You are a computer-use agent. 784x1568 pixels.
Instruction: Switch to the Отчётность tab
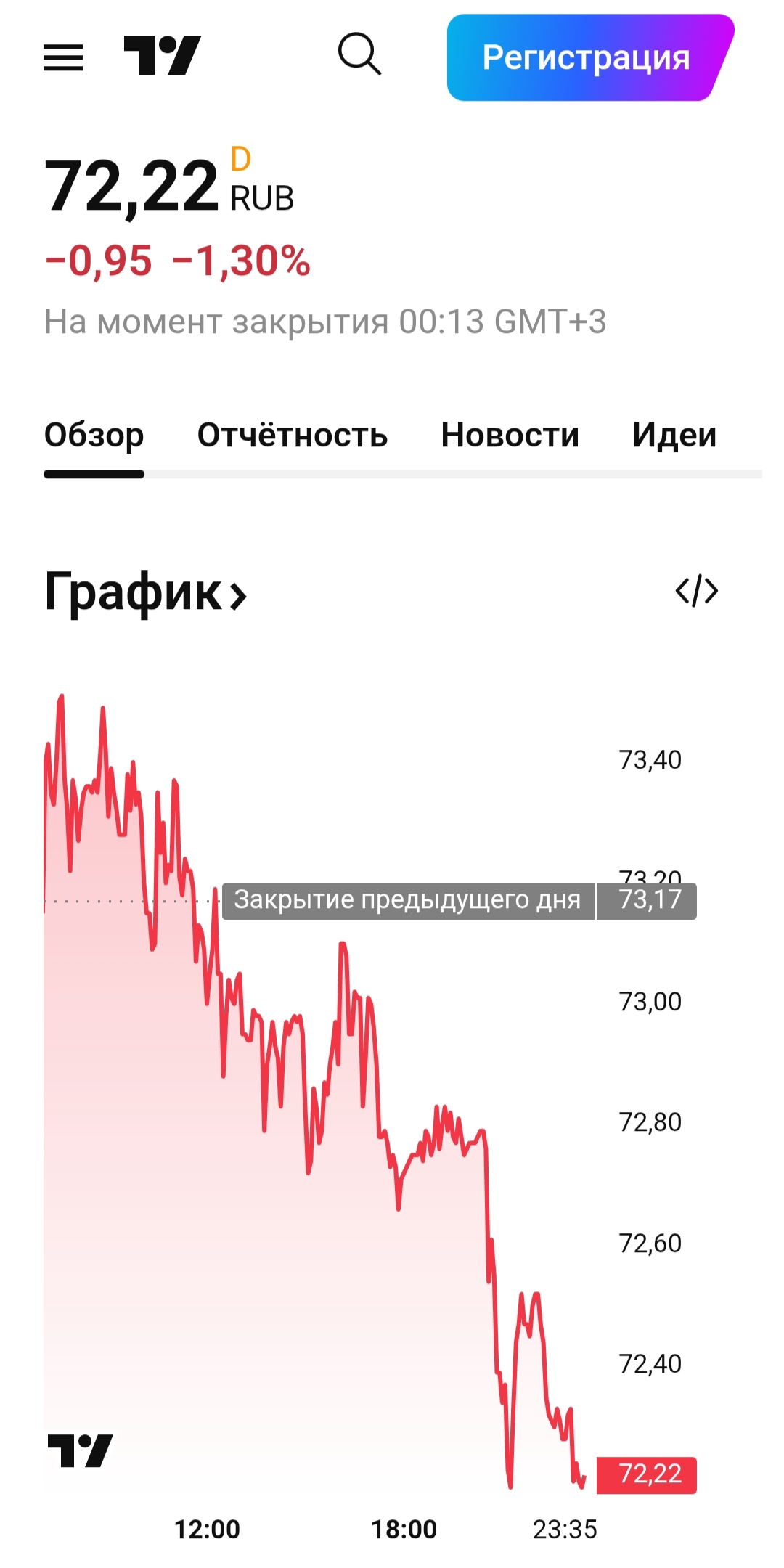pos(293,435)
